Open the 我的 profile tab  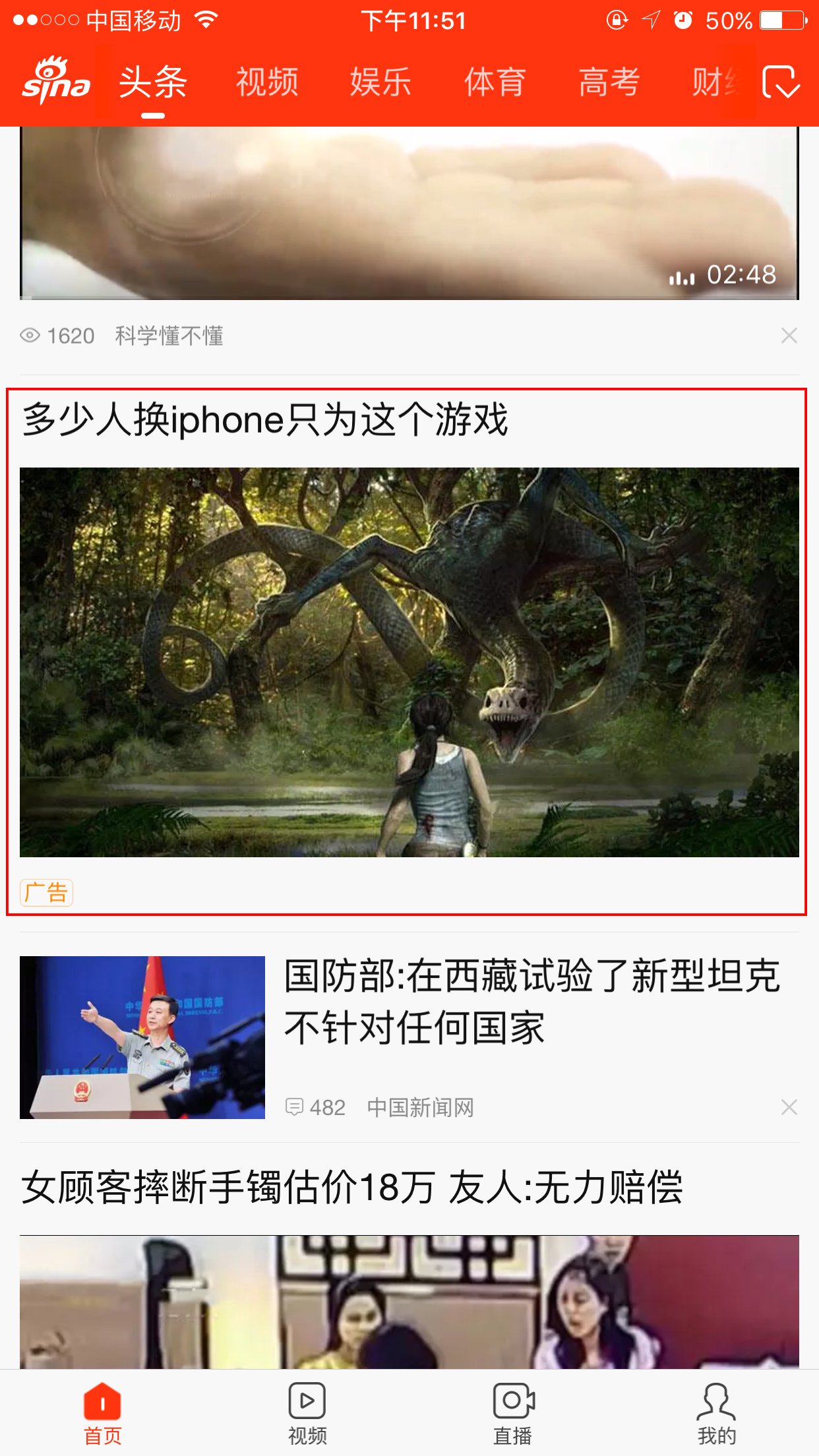tap(717, 1413)
